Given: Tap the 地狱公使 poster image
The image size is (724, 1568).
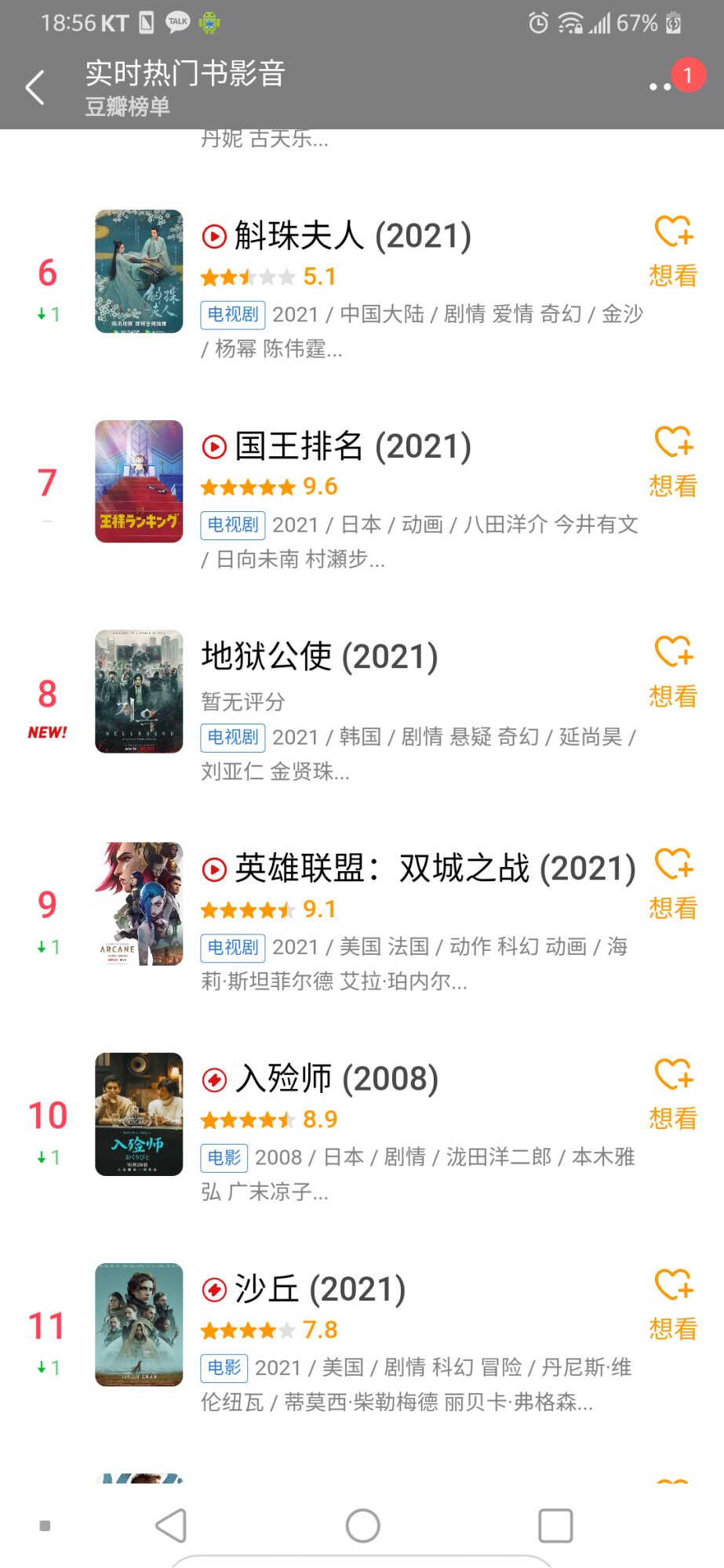Looking at the screenshot, I should (139, 691).
